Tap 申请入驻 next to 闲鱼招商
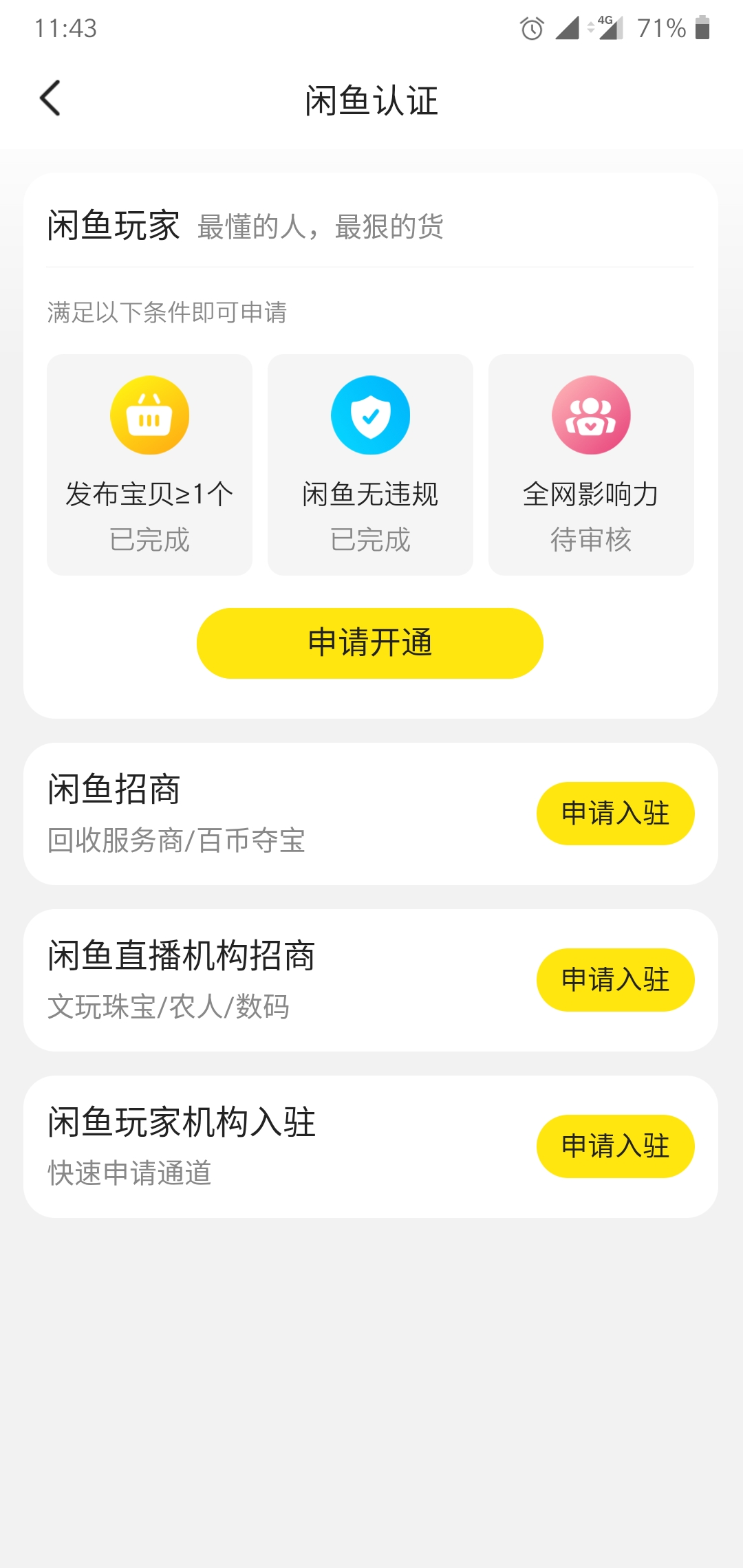743x1568 pixels. (x=615, y=812)
